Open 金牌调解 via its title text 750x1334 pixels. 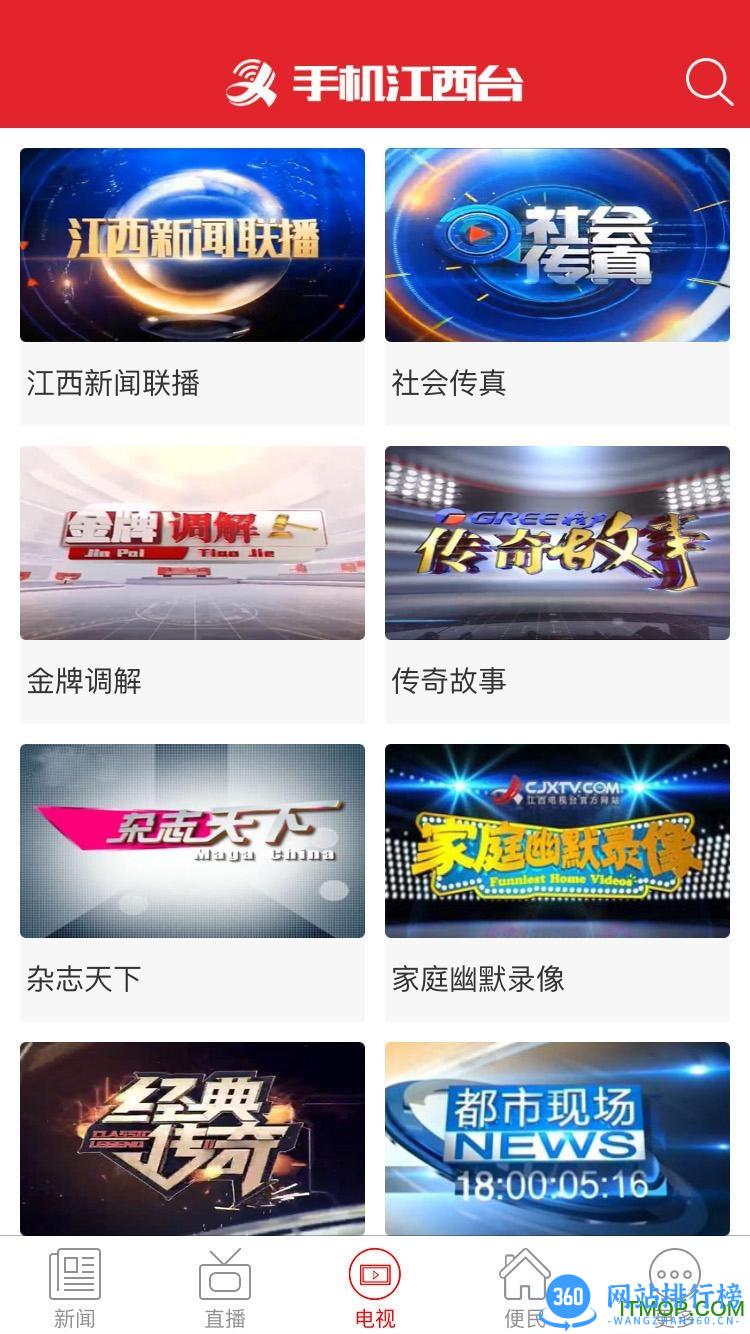(x=85, y=681)
